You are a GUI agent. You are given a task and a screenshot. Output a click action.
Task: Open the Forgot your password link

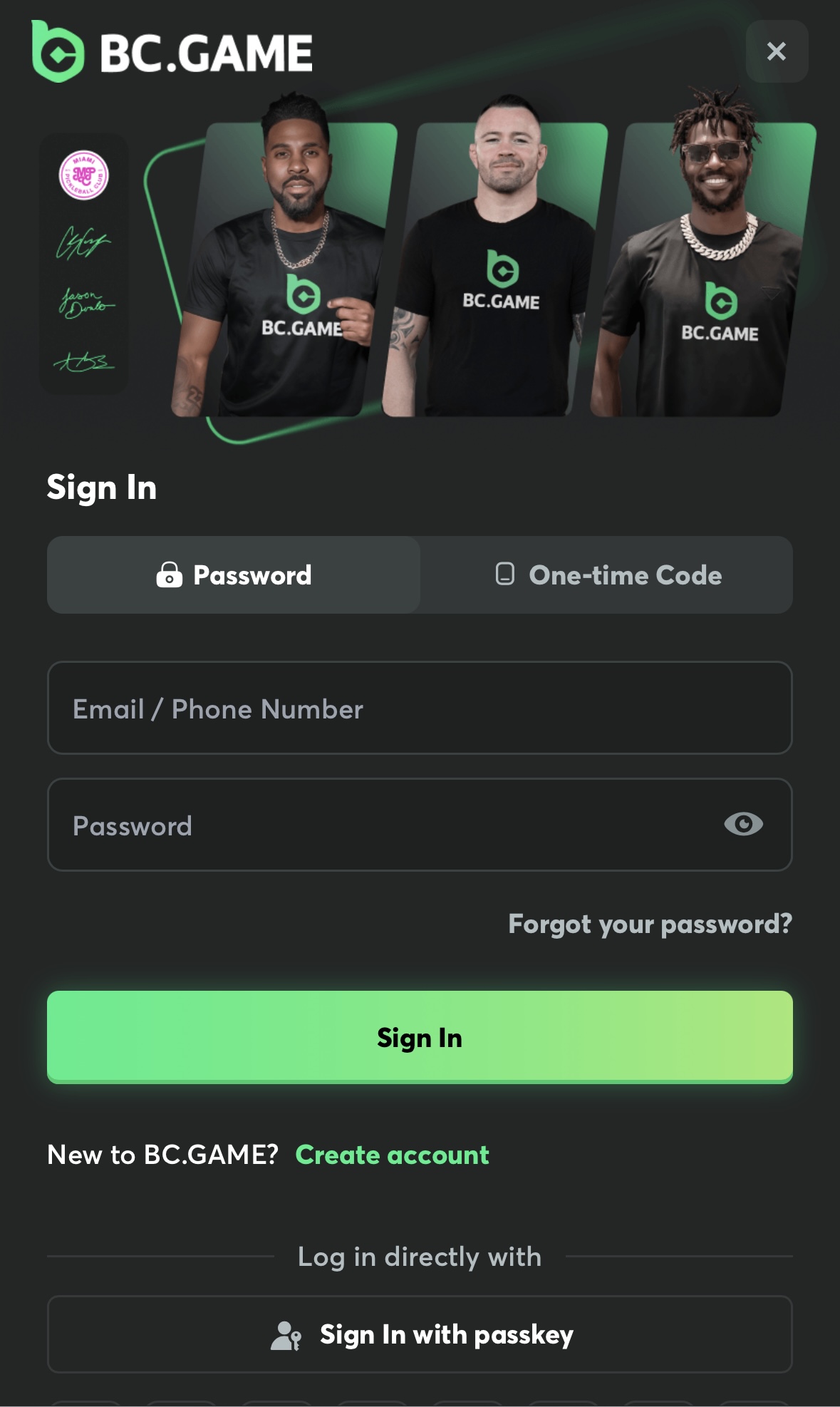click(x=650, y=924)
